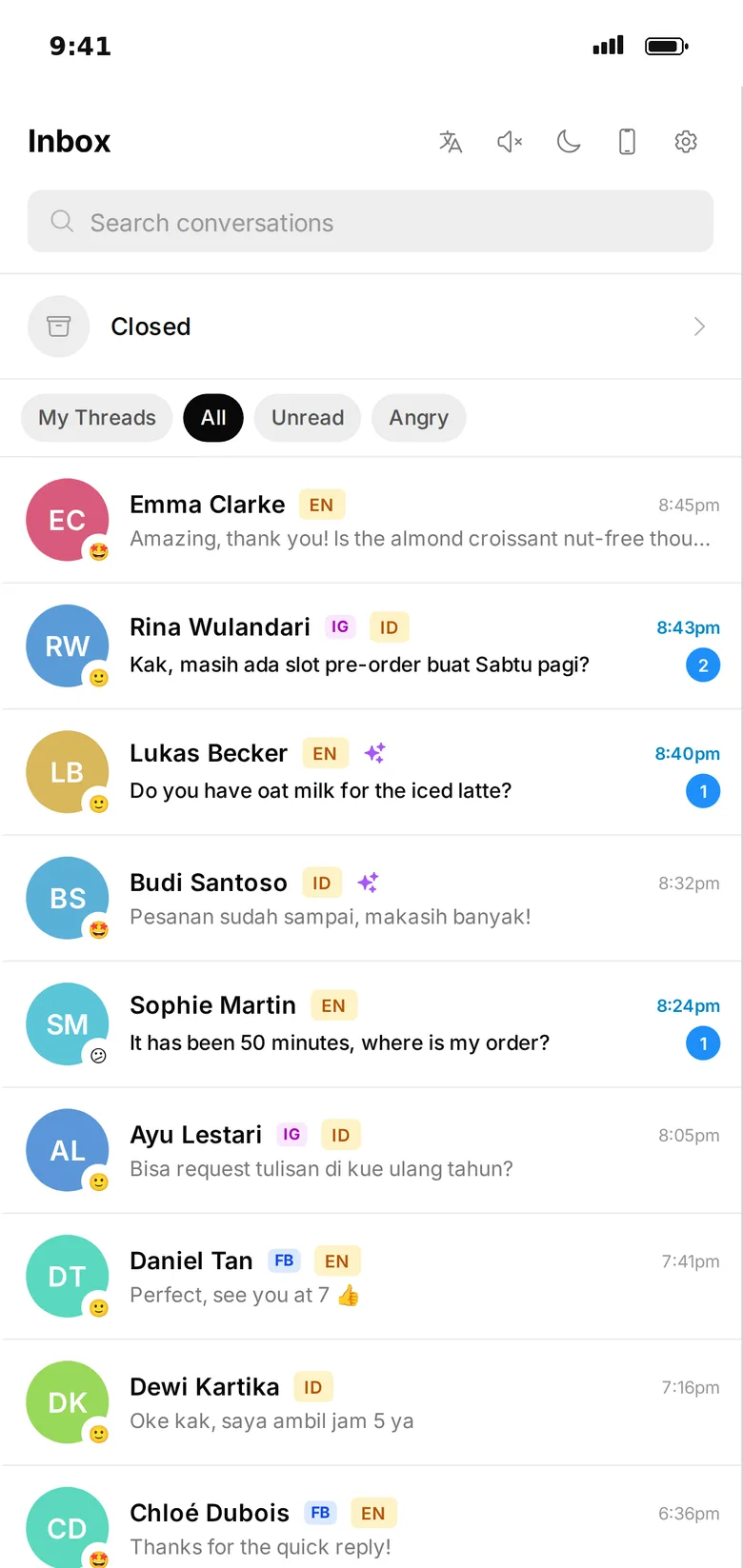This screenshot has width=743, height=1568.
Task: Open the translate language icon
Action: [451, 142]
